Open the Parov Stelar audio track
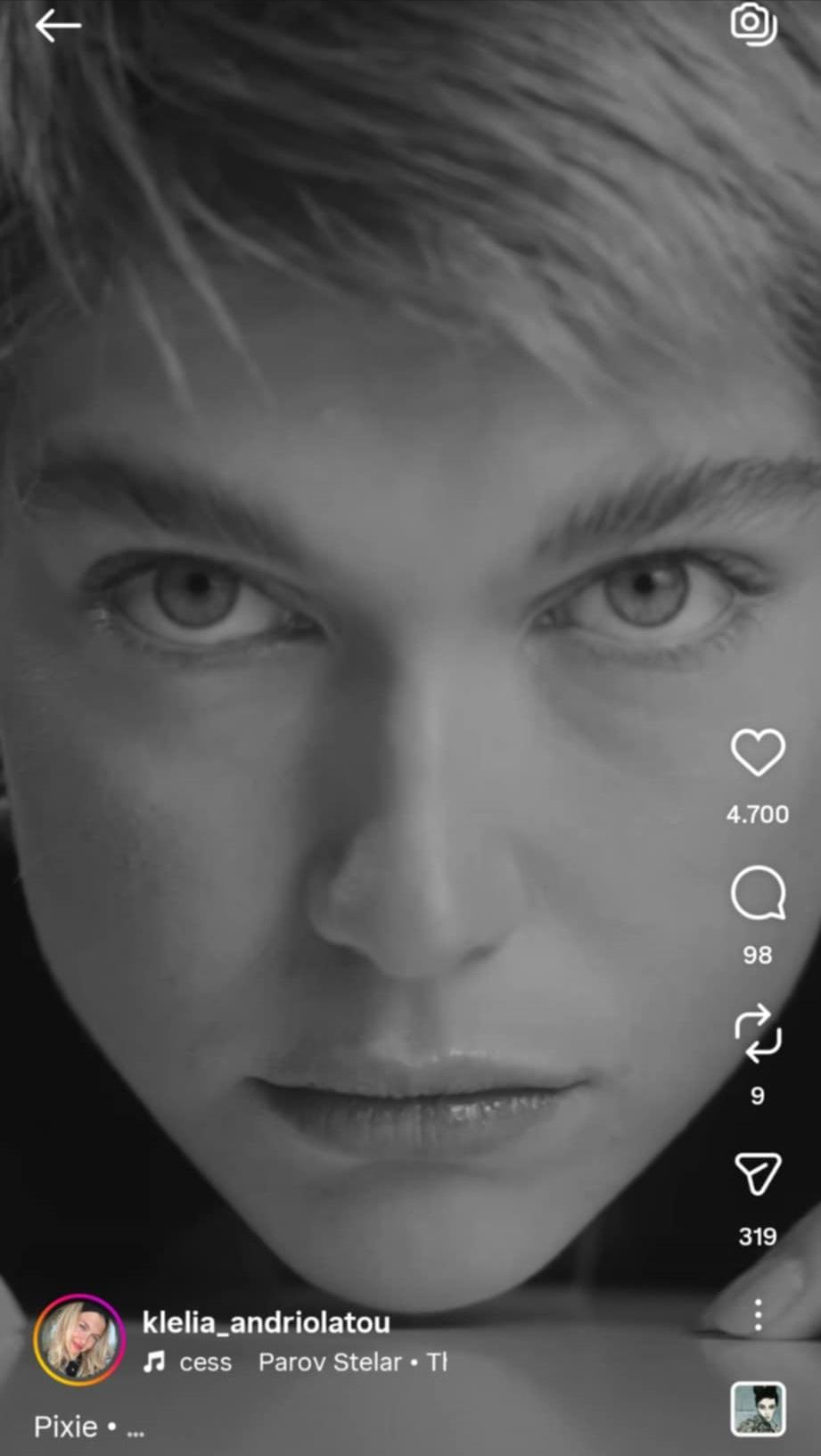 click(330, 1362)
